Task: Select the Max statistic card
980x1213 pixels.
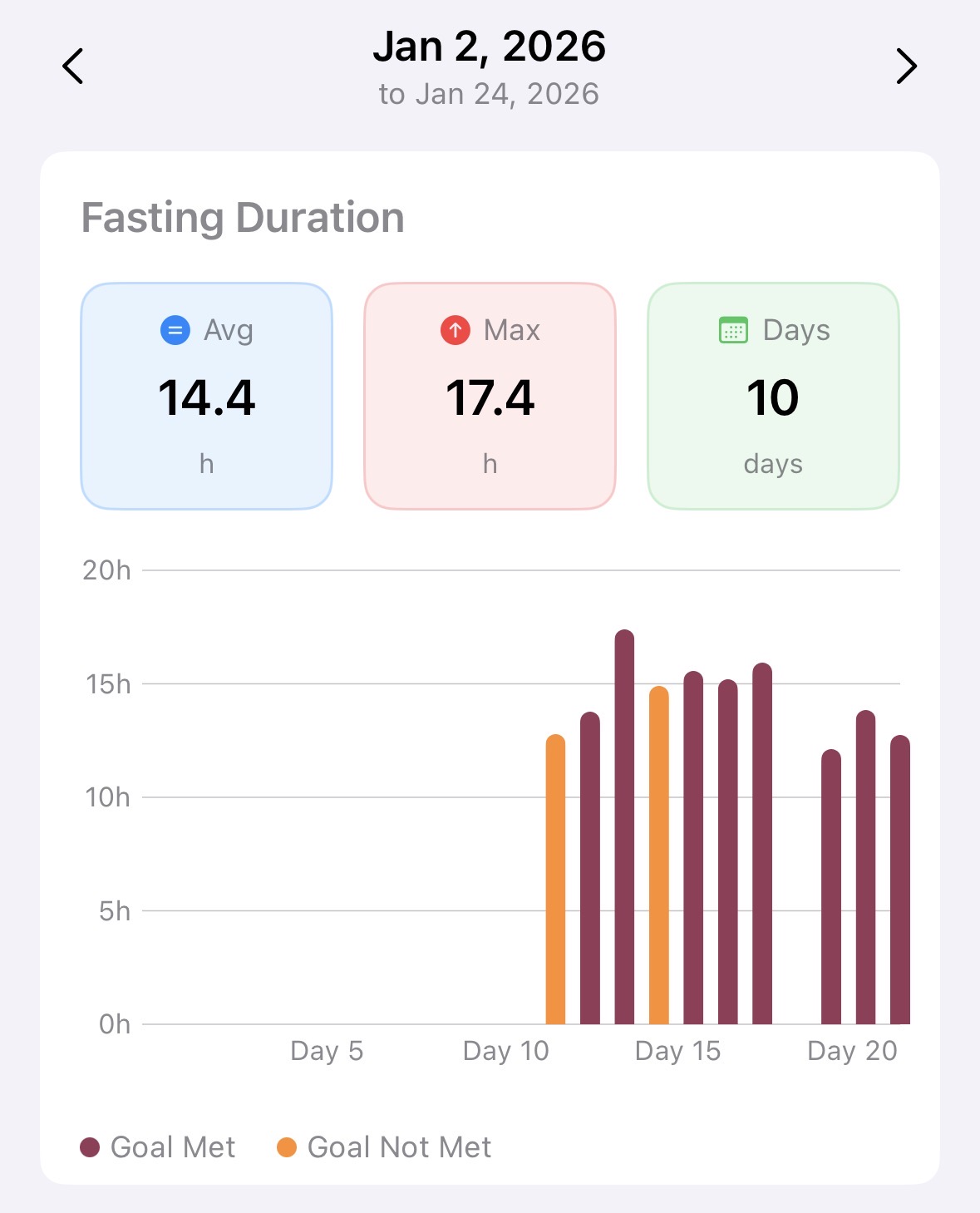Action: pos(490,392)
